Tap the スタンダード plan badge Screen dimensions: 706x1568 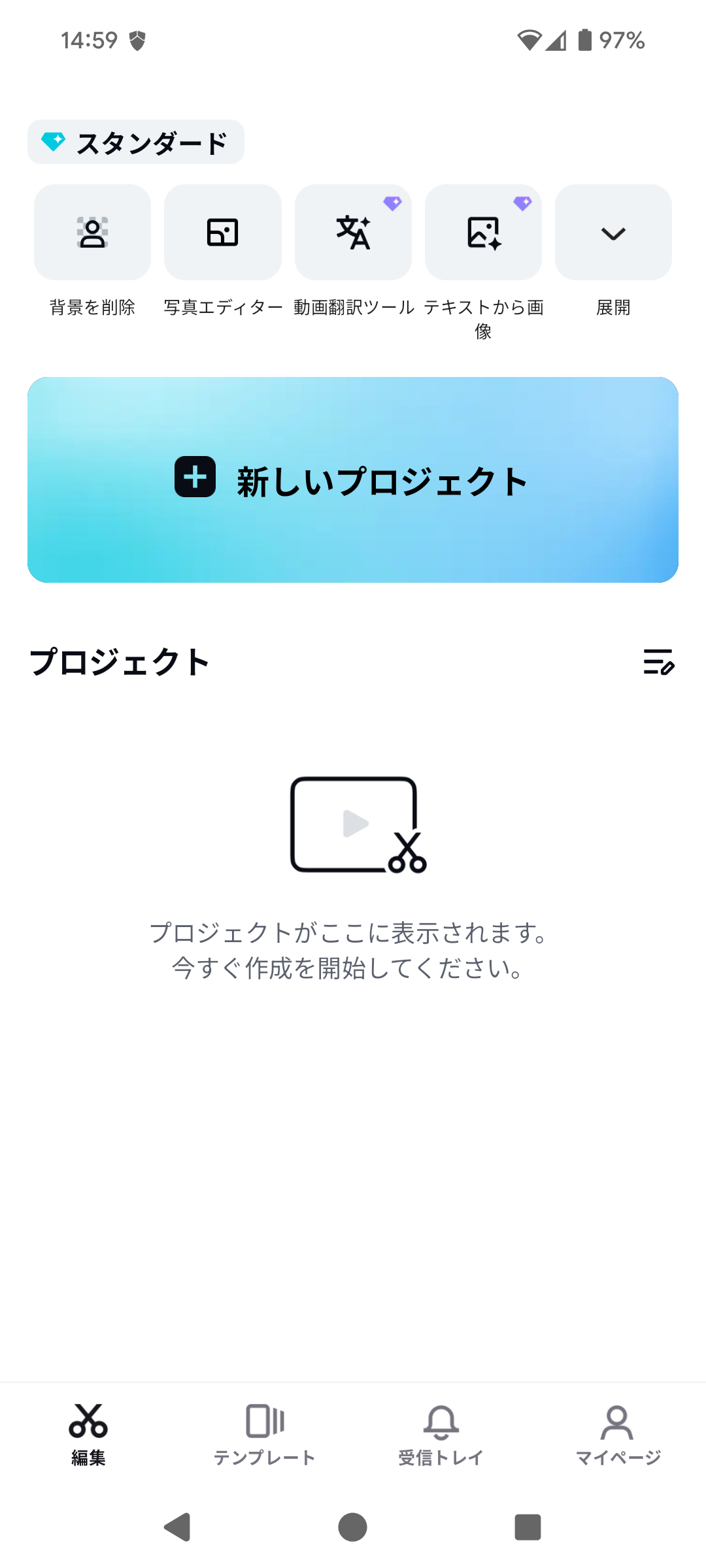(135, 142)
